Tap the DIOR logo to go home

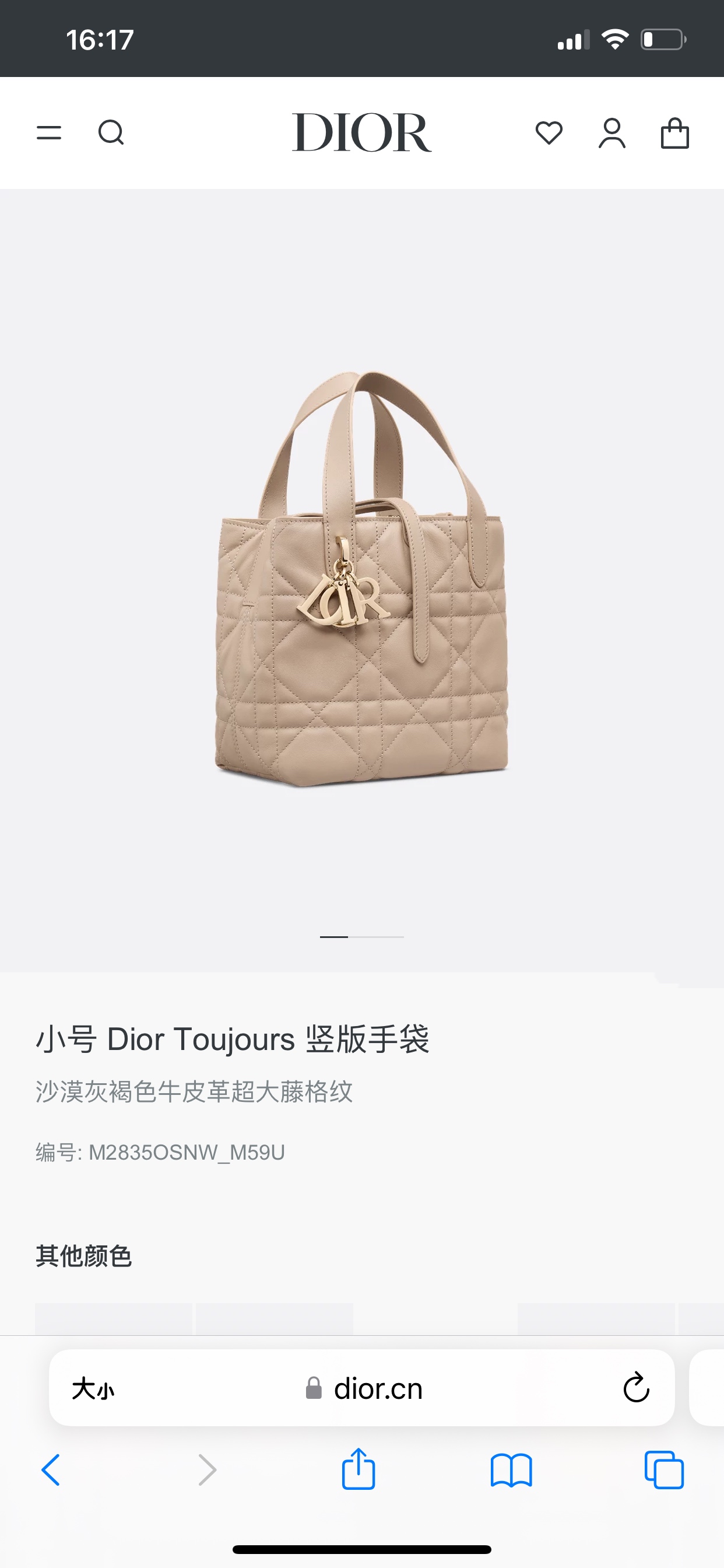(x=361, y=132)
